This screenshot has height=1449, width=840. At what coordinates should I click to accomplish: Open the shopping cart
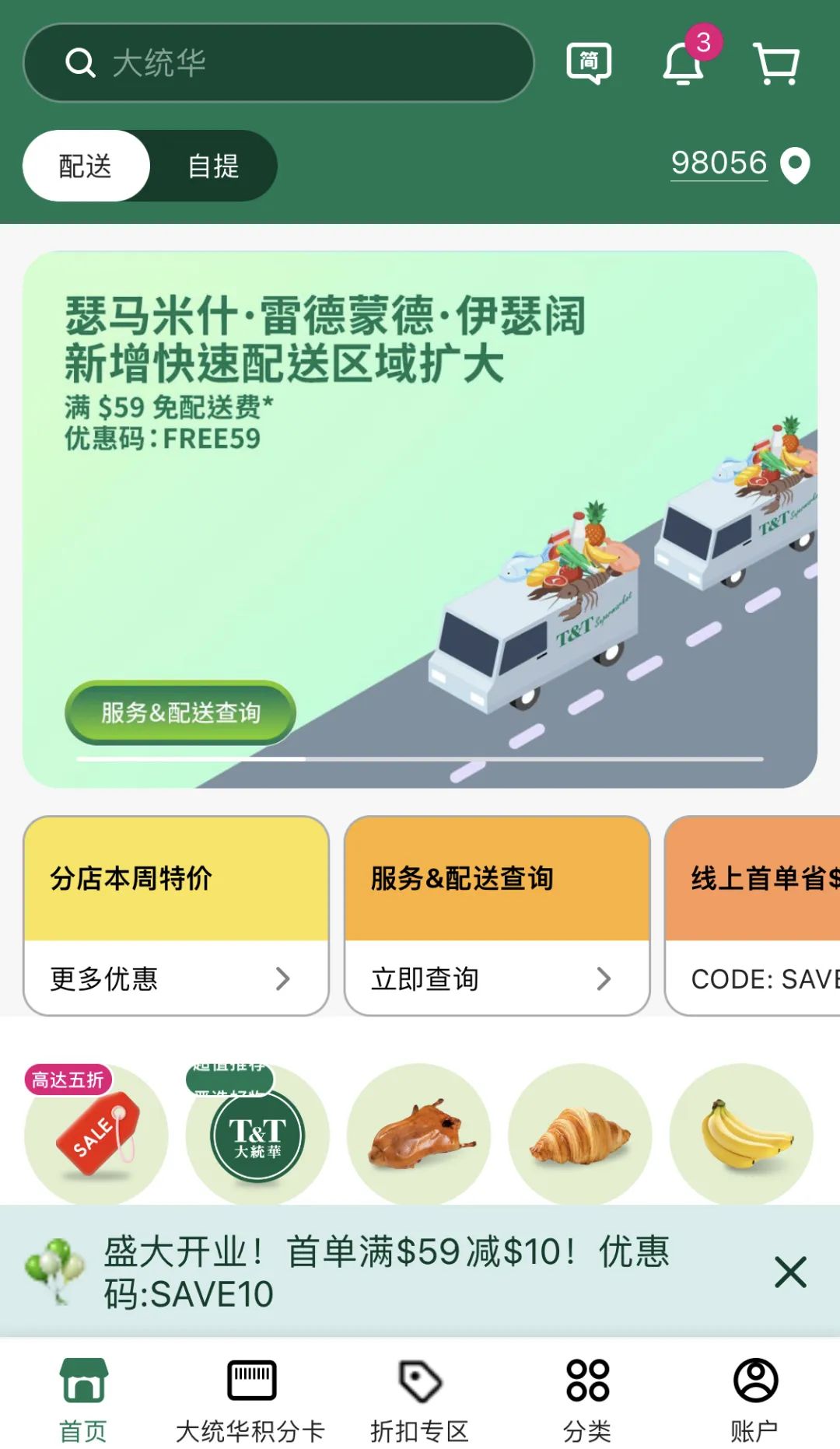point(776,64)
